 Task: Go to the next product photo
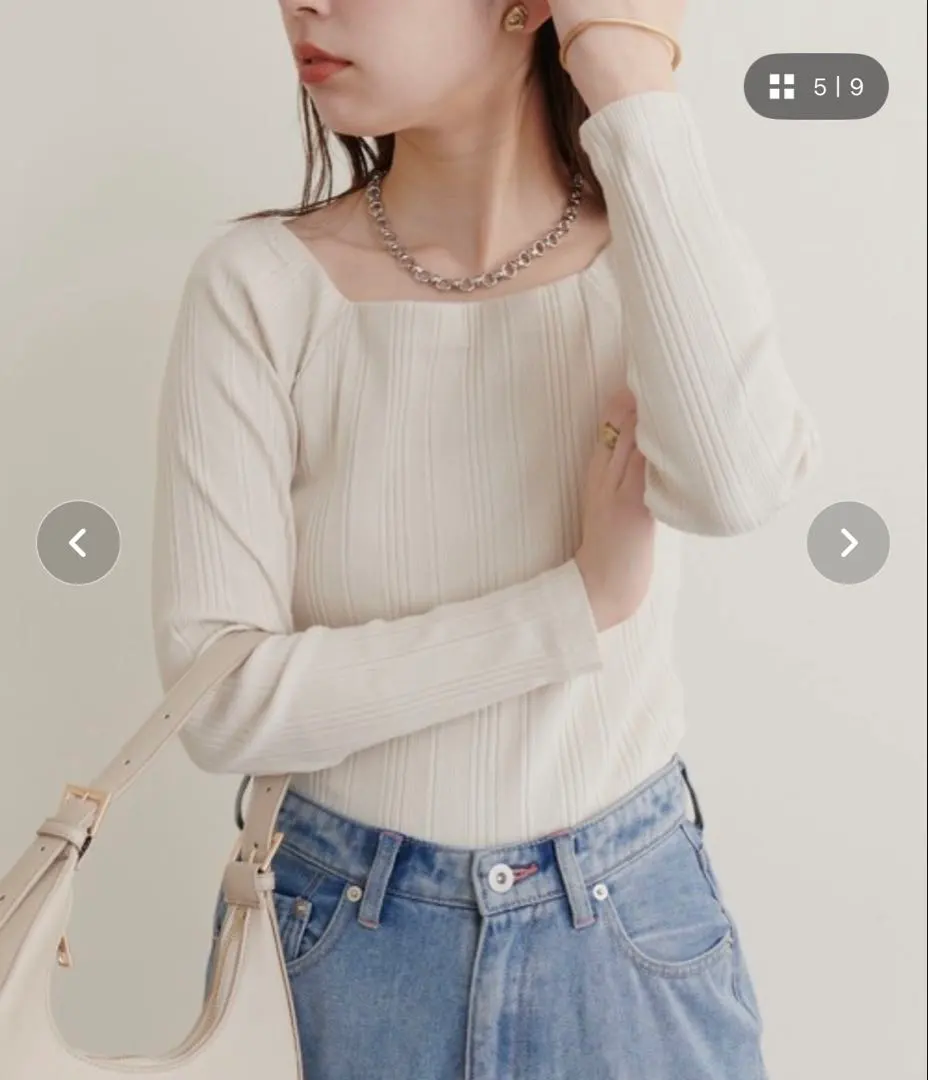coord(848,543)
